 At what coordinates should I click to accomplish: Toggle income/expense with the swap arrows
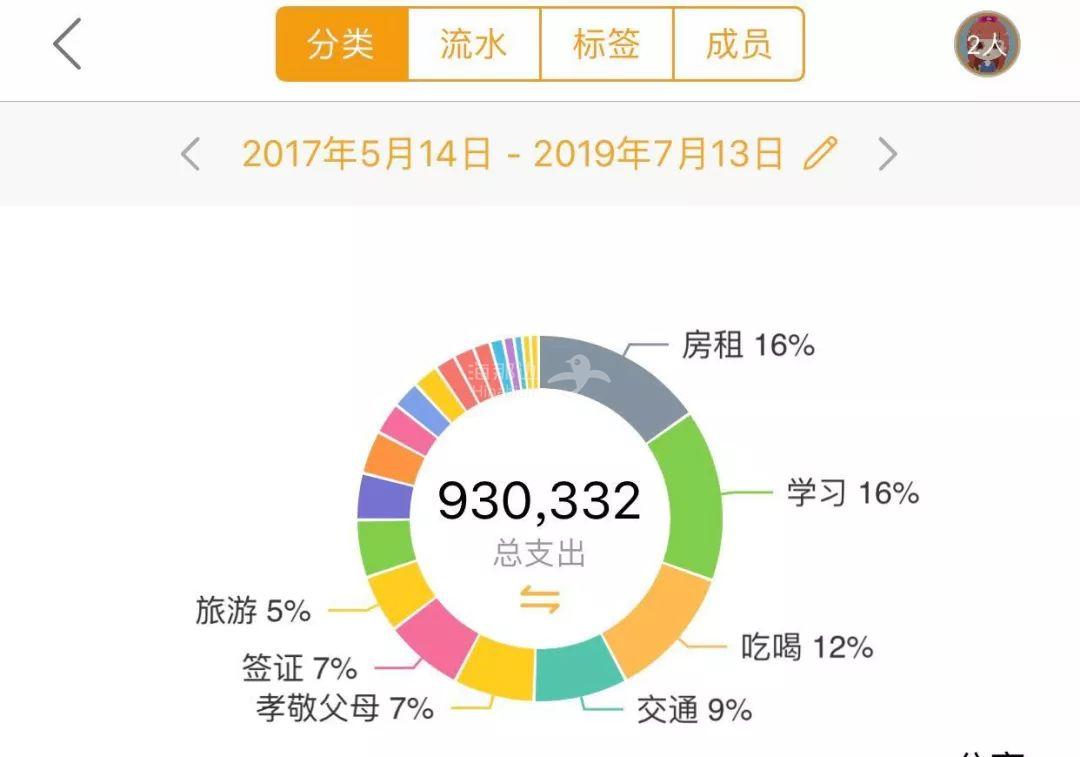(540, 600)
